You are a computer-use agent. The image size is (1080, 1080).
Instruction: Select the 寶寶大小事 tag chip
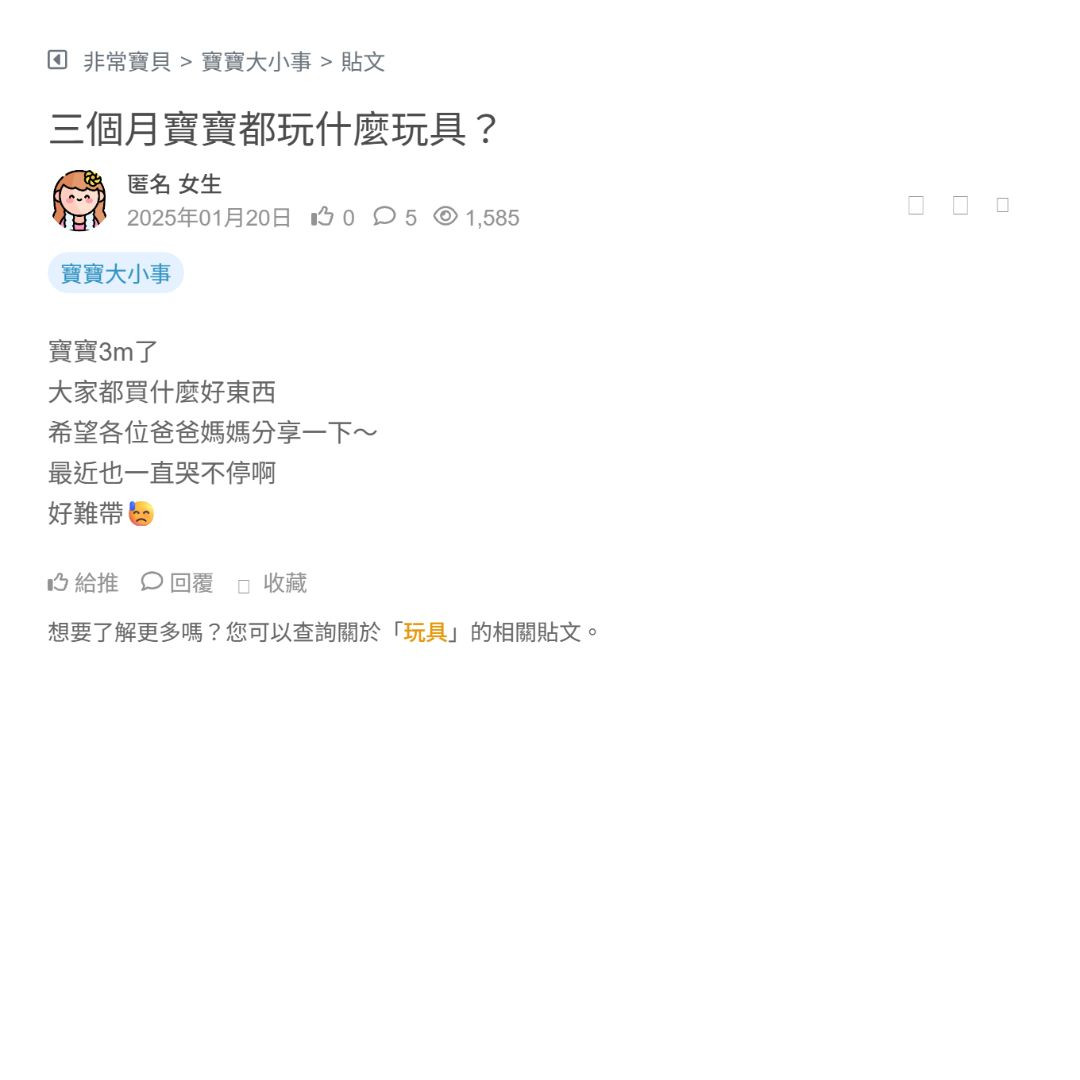[x=116, y=274]
